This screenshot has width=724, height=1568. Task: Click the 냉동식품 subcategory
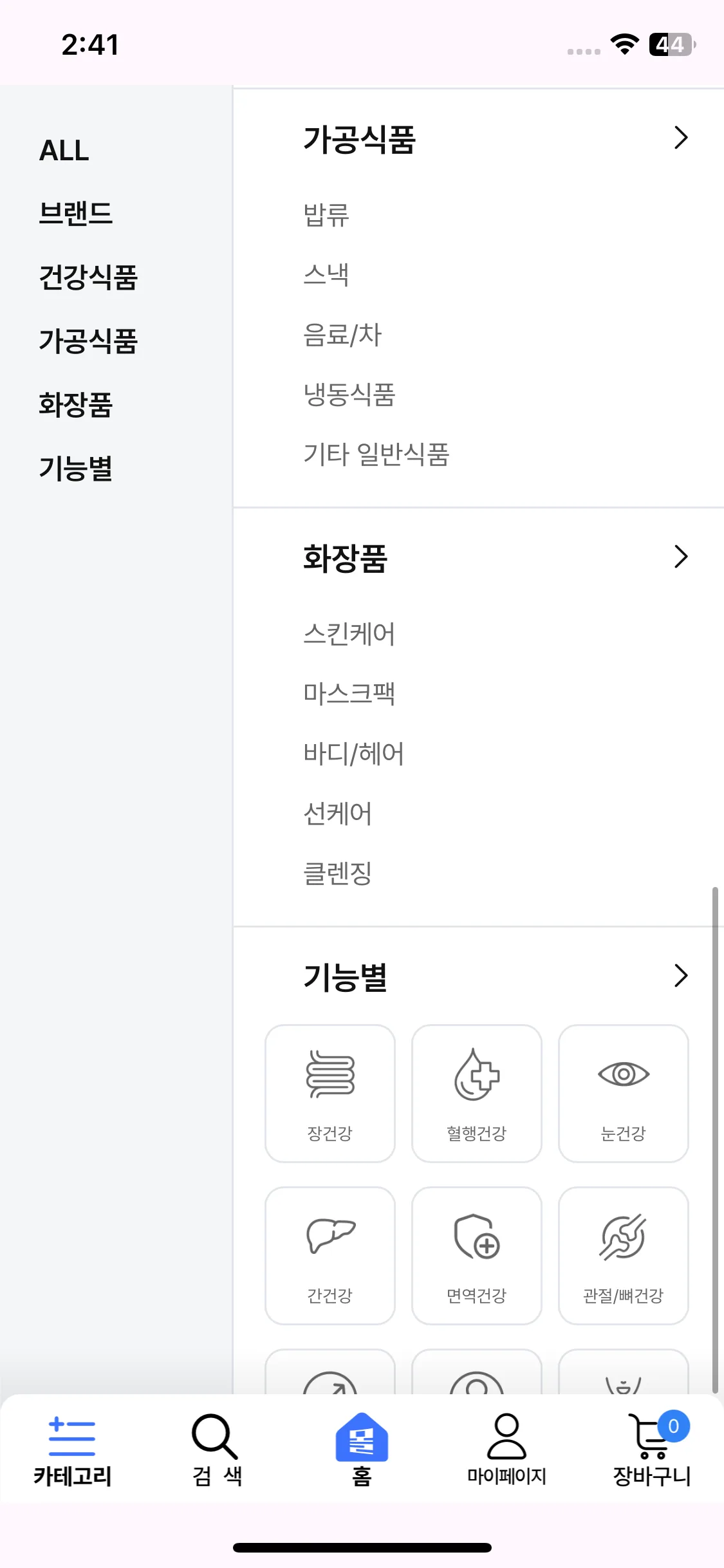[351, 395]
